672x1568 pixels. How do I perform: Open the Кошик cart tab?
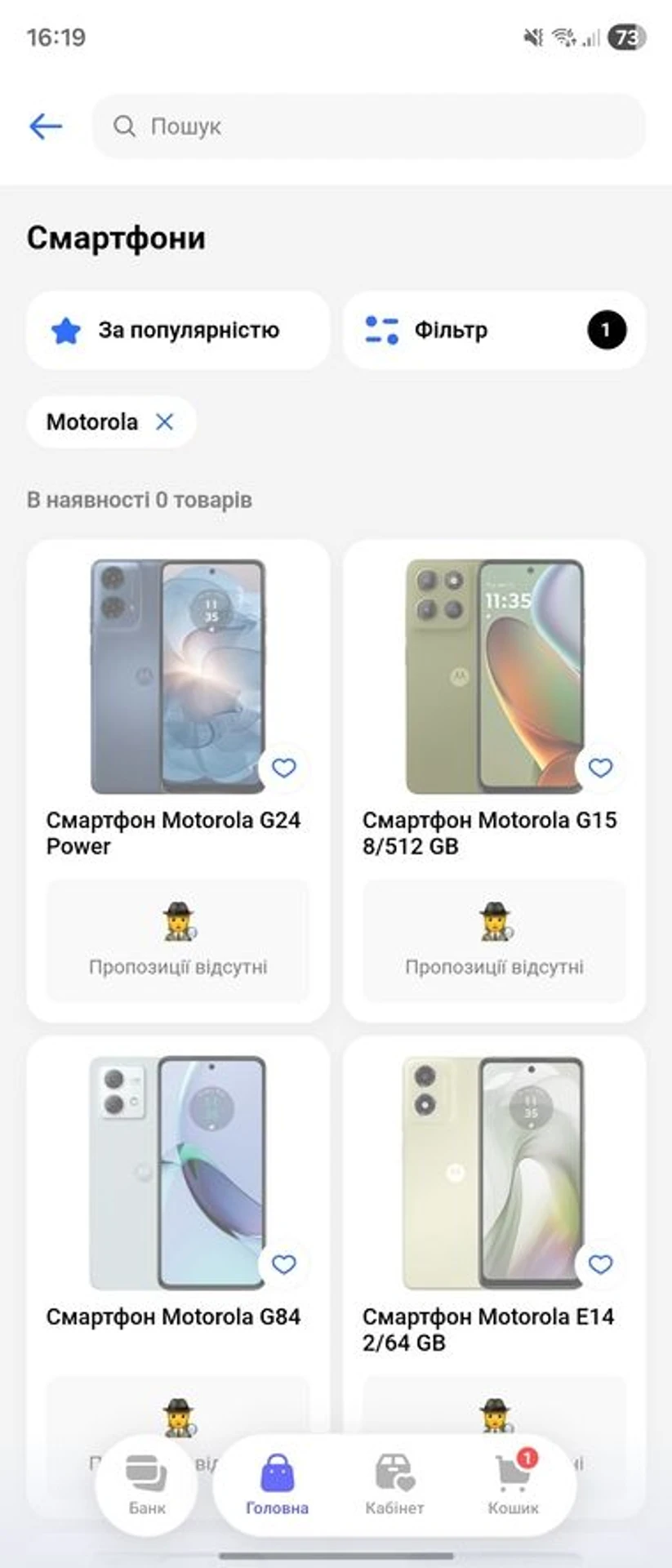tap(513, 1485)
